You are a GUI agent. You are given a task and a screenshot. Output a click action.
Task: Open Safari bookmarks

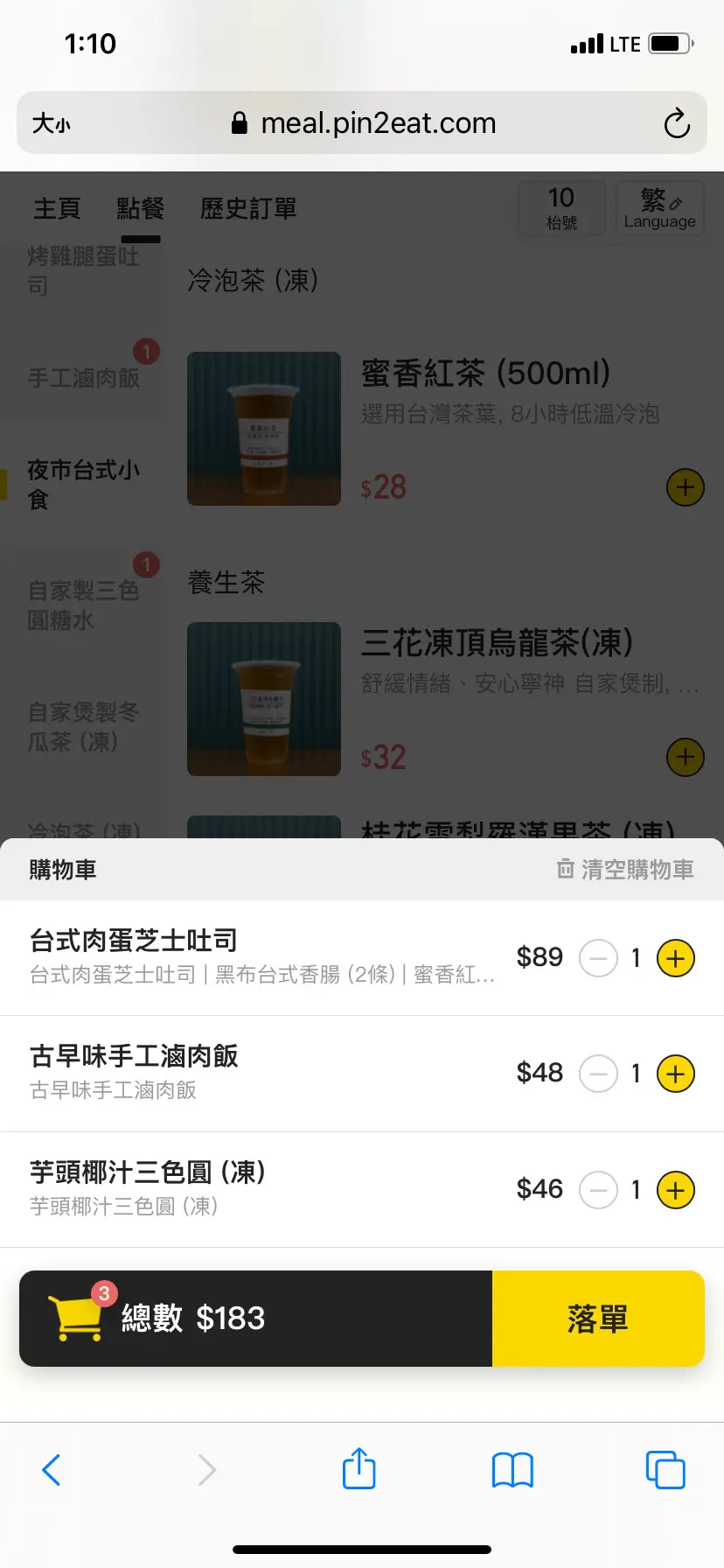512,1470
